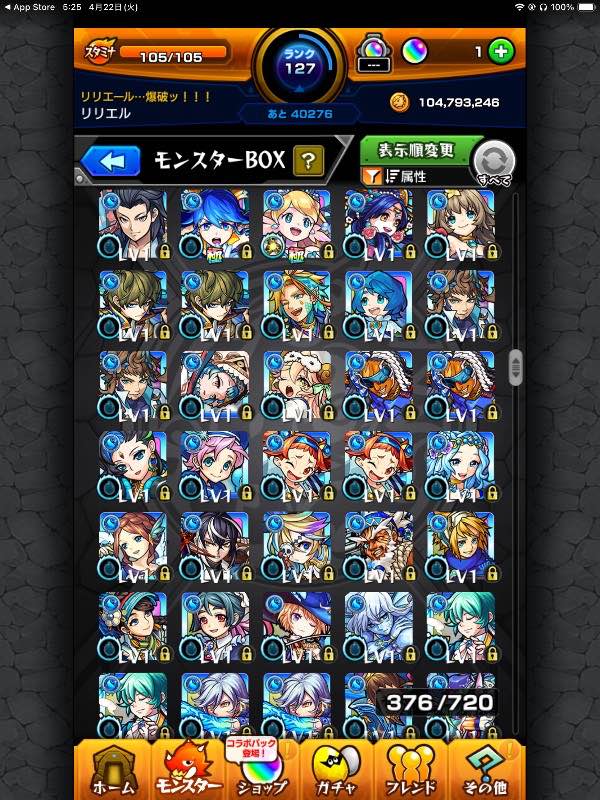The image size is (600, 800).
Task: Tap the すべて rotate filter button
Action: [494, 162]
